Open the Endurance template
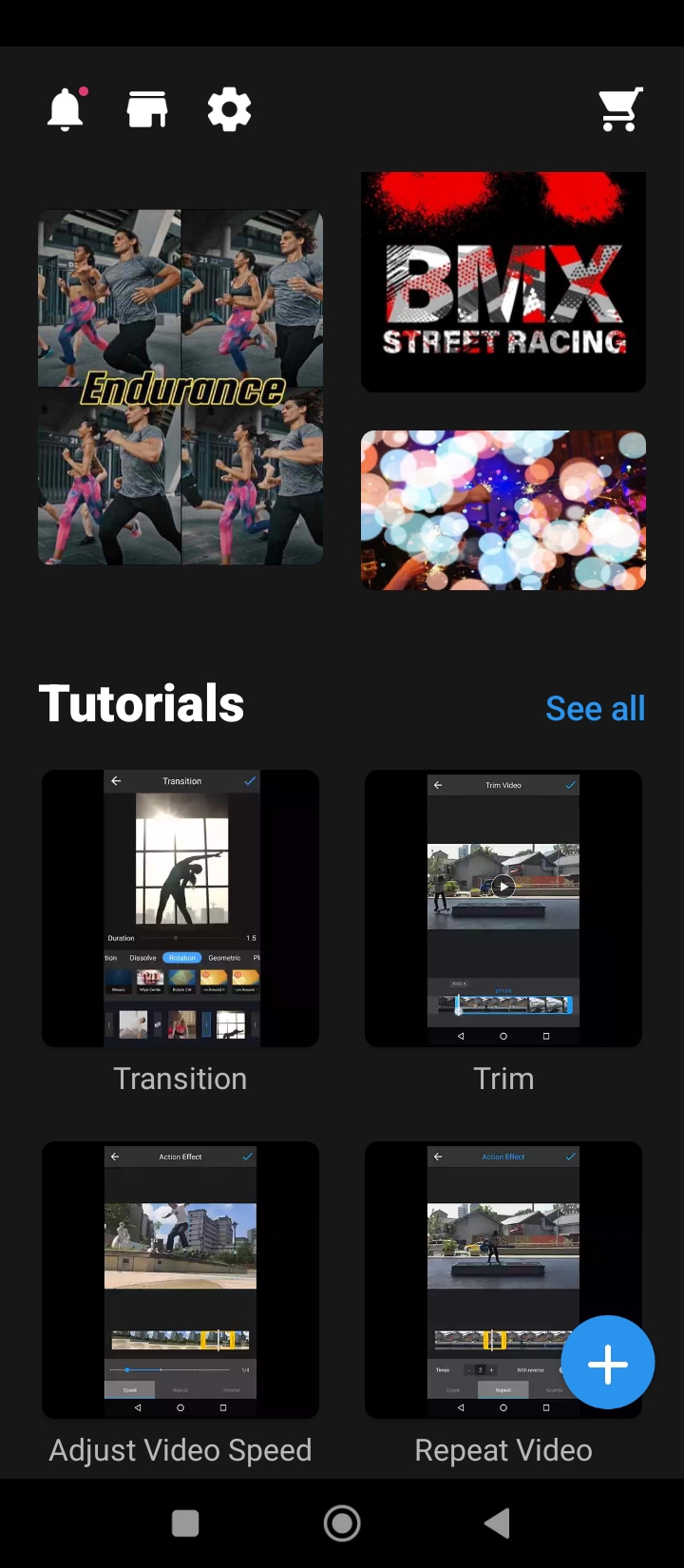This screenshot has width=684, height=1568. [180, 388]
